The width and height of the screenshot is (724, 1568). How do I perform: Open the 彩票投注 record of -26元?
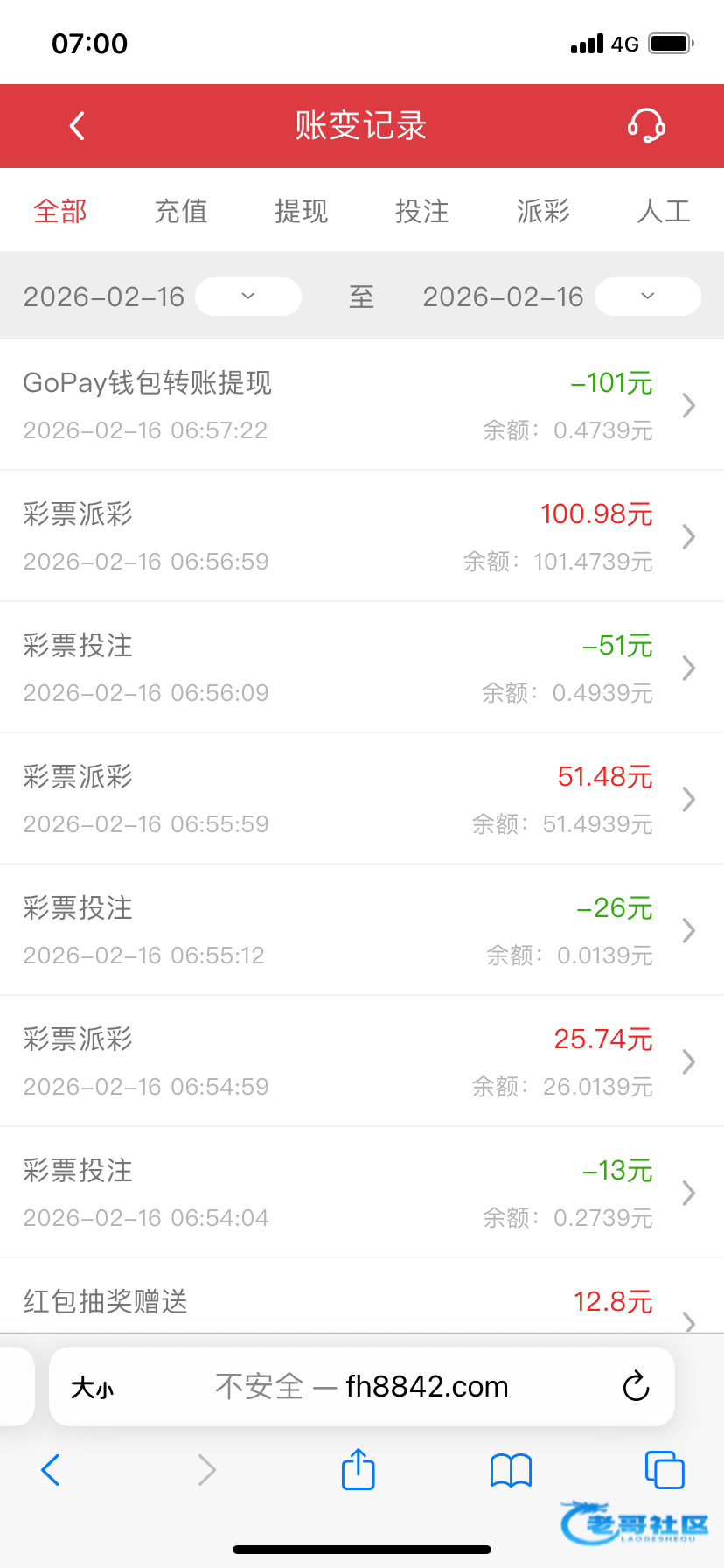[362, 930]
